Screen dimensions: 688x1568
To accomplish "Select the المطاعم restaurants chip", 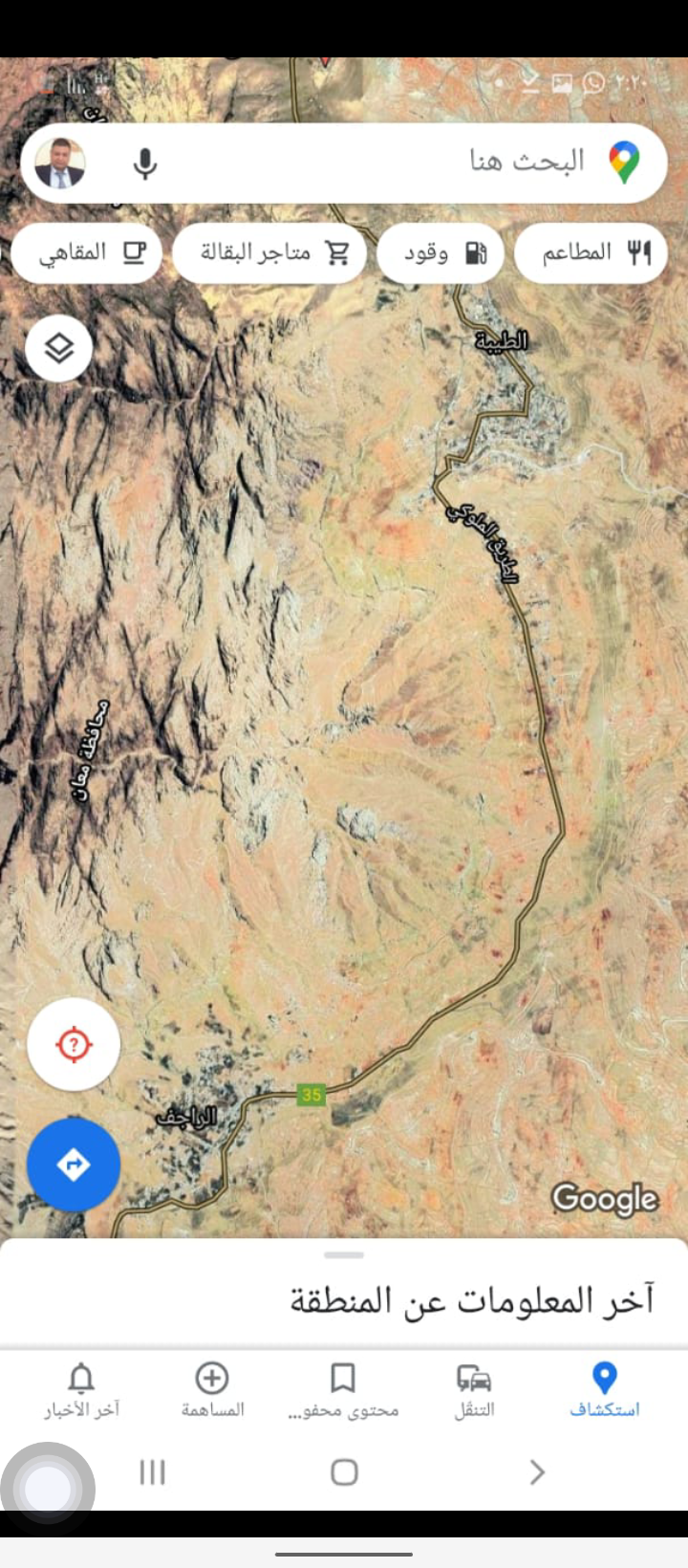I will (x=591, y=252).
